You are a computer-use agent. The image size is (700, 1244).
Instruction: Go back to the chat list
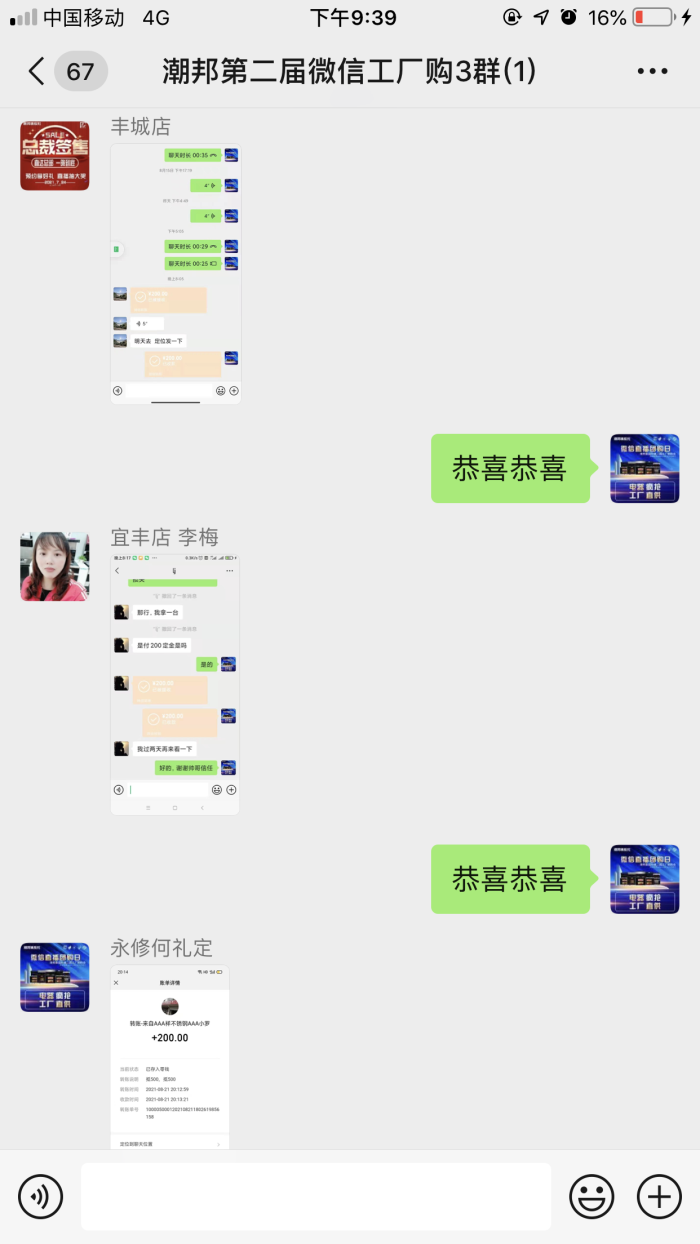click(x=38, y=71)
